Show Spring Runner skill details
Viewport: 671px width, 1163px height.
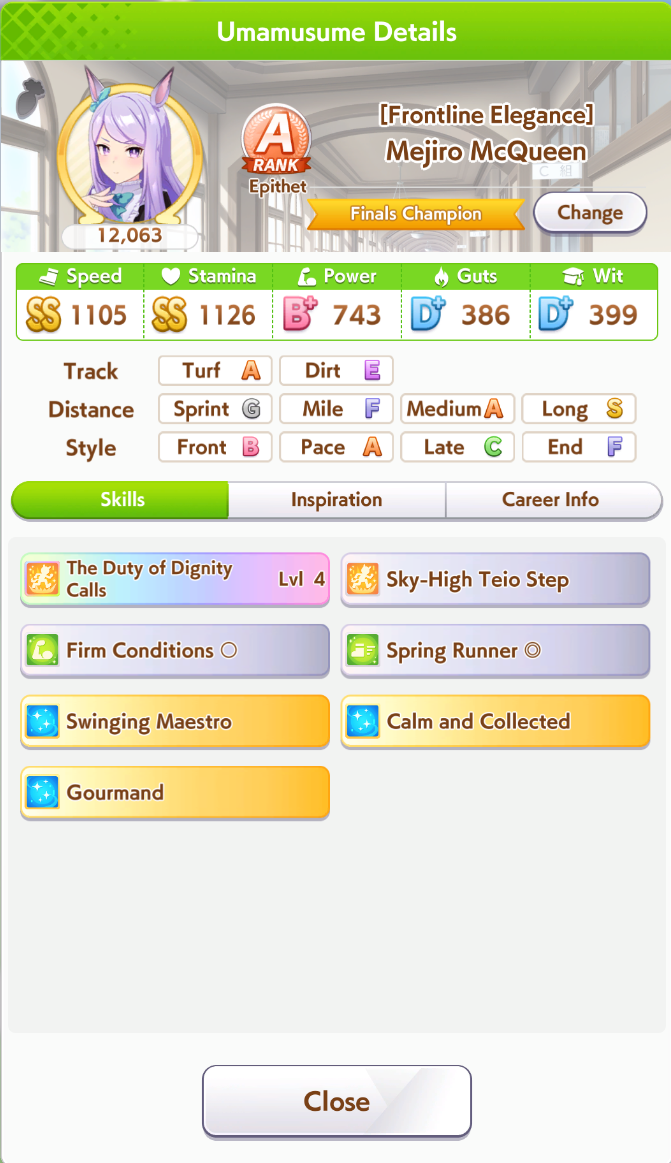point(495,650)
